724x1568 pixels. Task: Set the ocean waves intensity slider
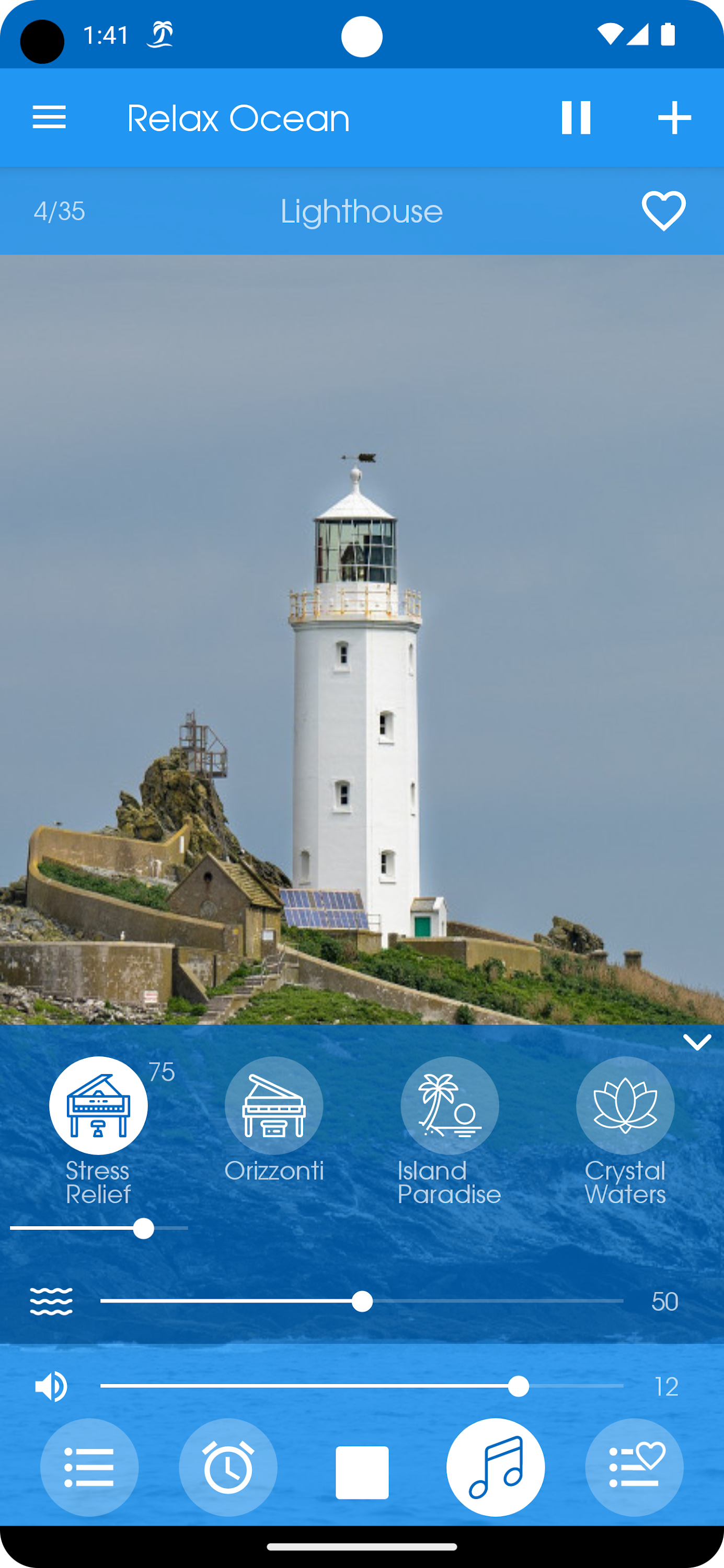click(362, 1301)
